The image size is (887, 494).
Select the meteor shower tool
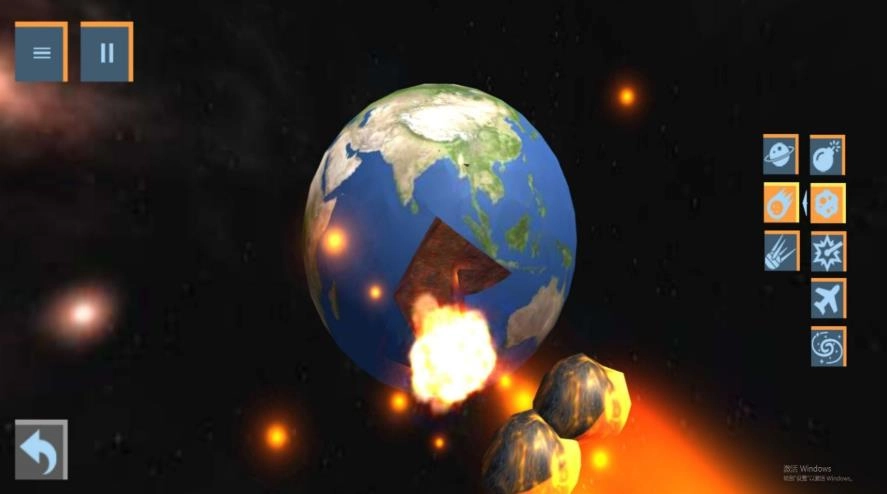pos(782,251)
